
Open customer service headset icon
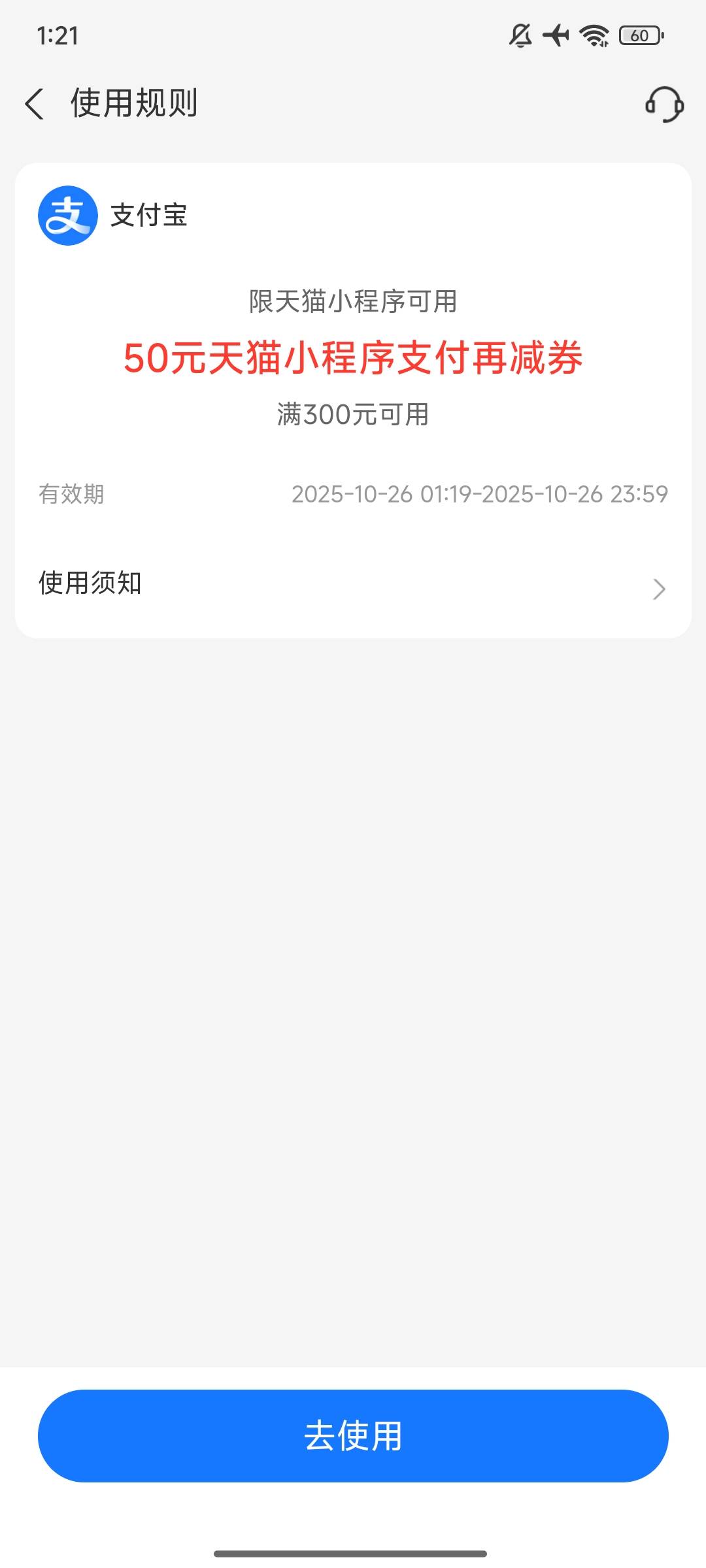click(x=664, y=105)
